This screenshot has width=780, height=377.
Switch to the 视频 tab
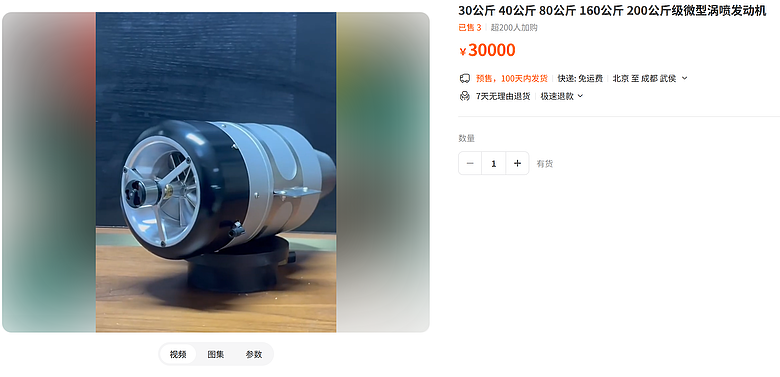[x=178, y=355]
